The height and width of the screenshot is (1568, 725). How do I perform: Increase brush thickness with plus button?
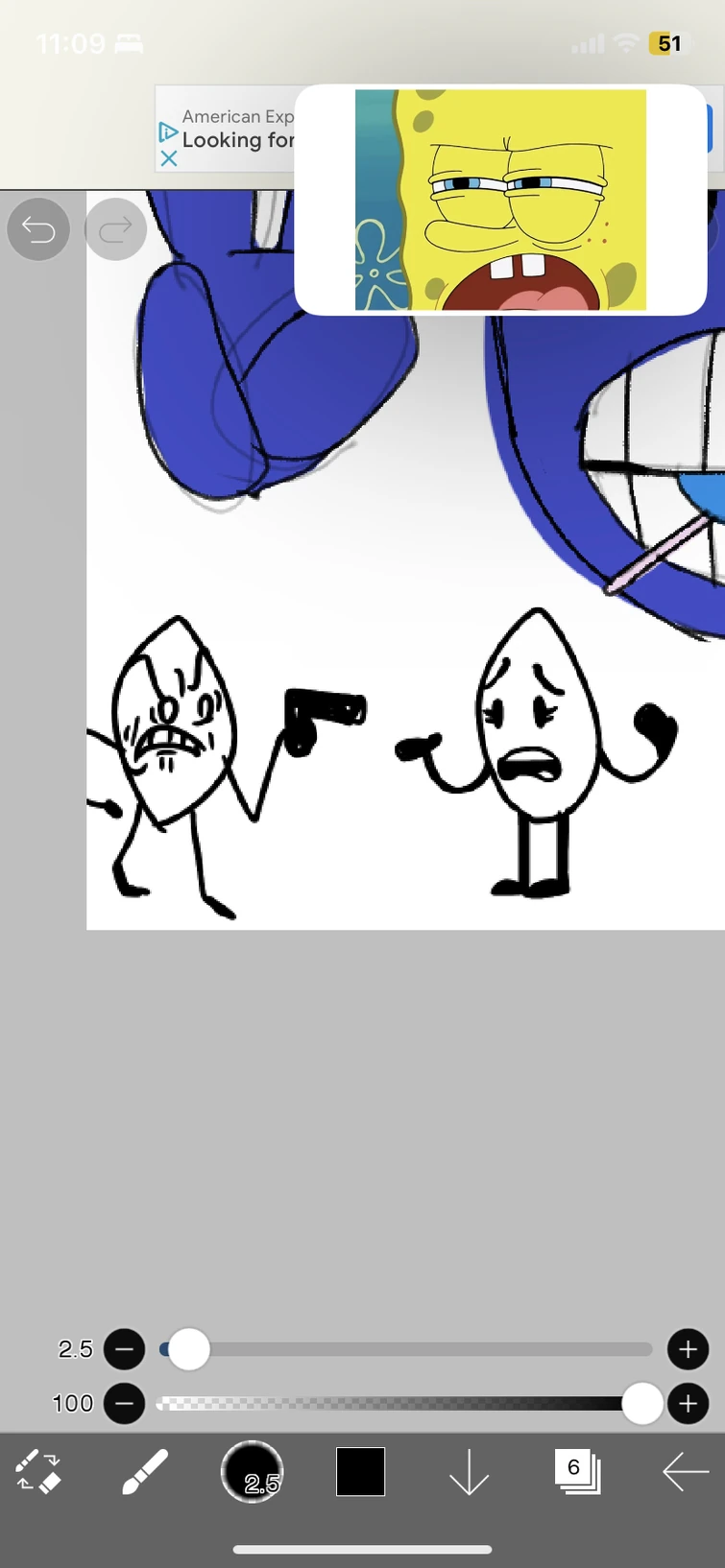pyautogui.click(x=688, y=1349)
